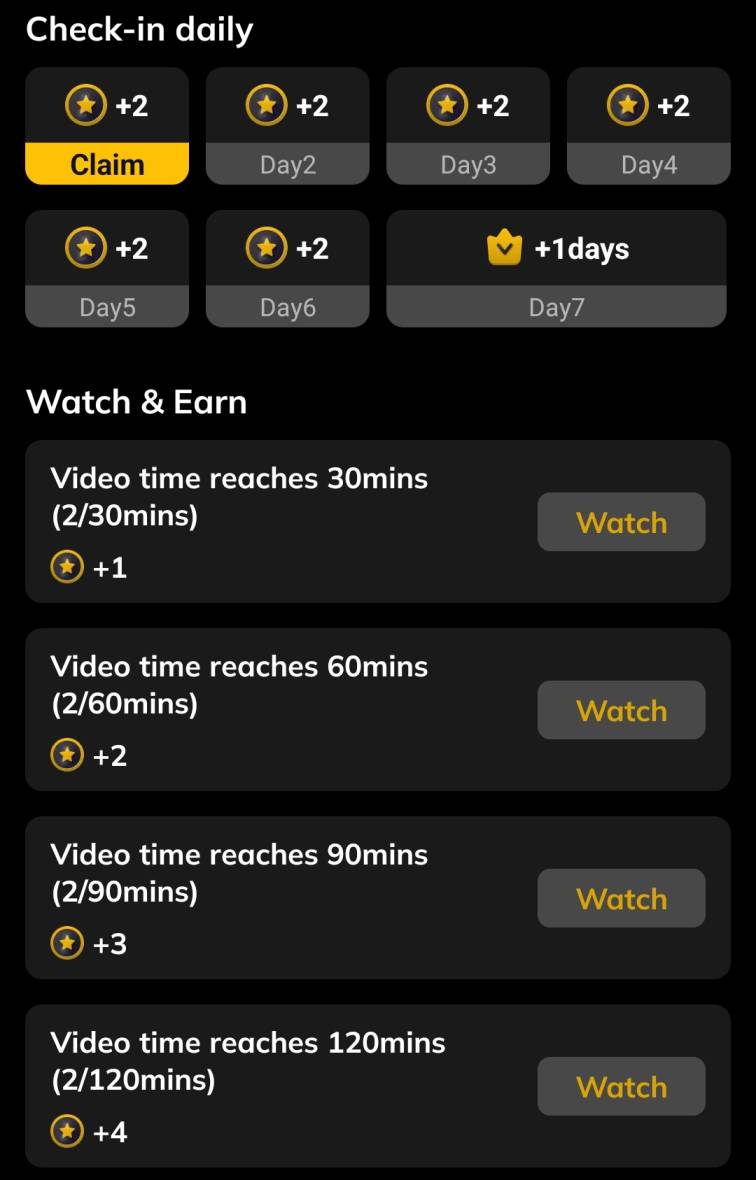This screenshot has height=1180, width=756.
Task: Click the star coin icon on Day2 card
Action: tap(265, 104)
